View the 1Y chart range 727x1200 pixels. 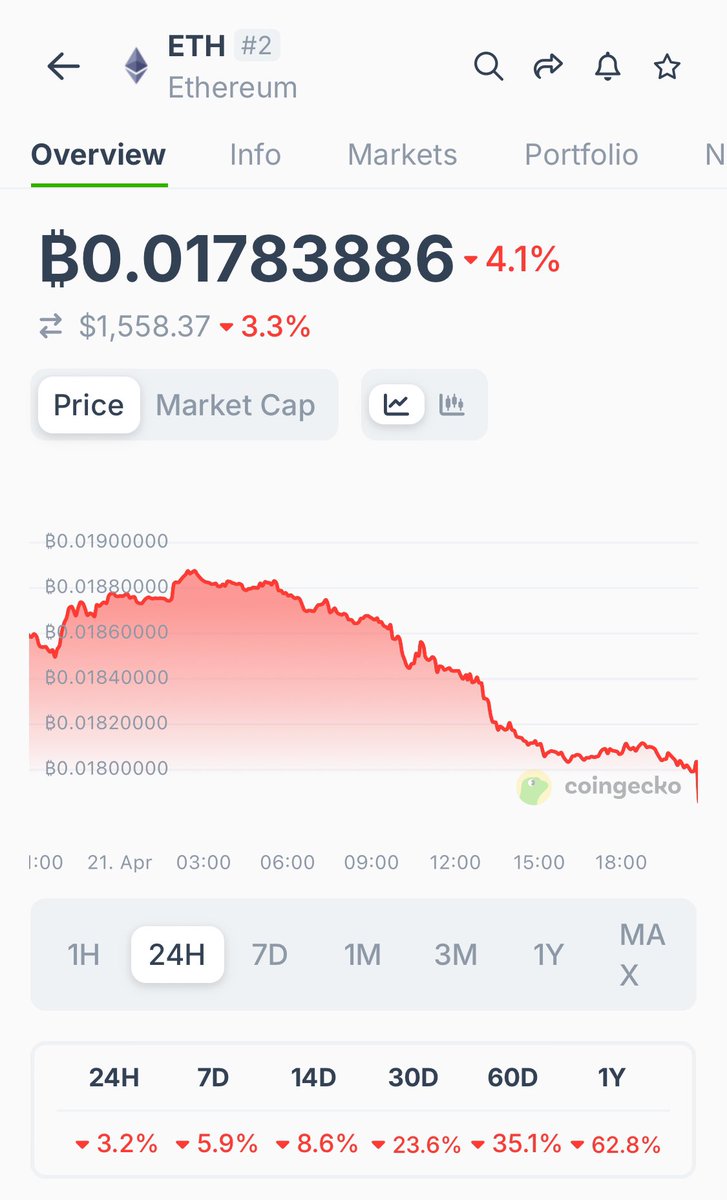(x=548, y=955)
